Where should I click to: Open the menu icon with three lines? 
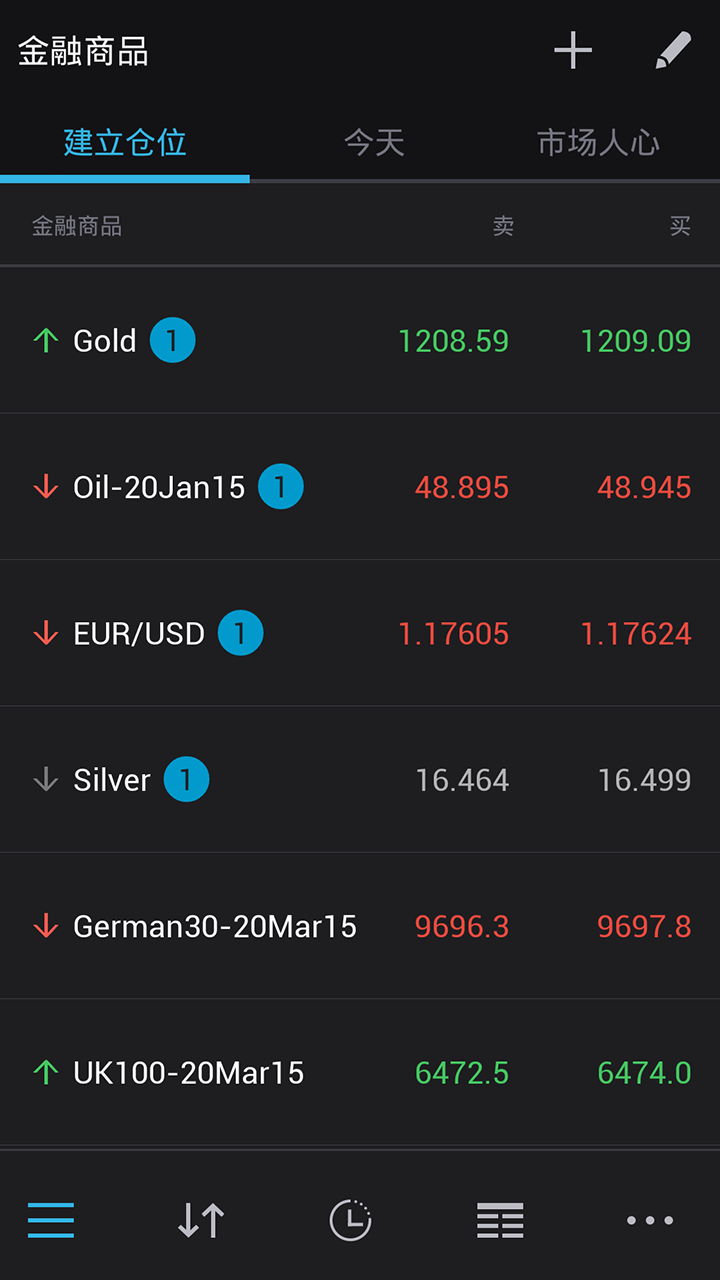(51, 1220)
